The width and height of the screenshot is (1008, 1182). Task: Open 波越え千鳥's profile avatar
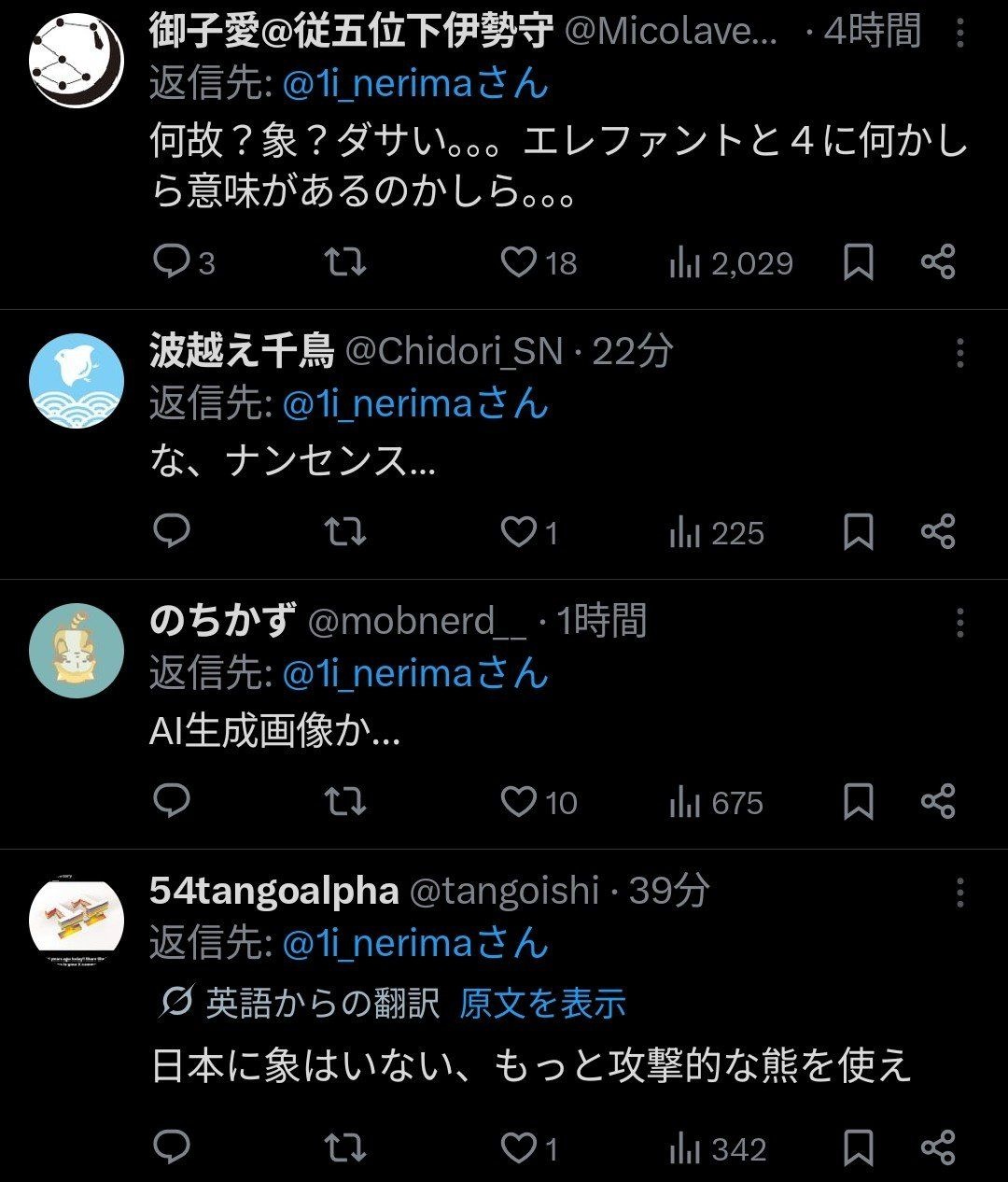pos(77,380)
